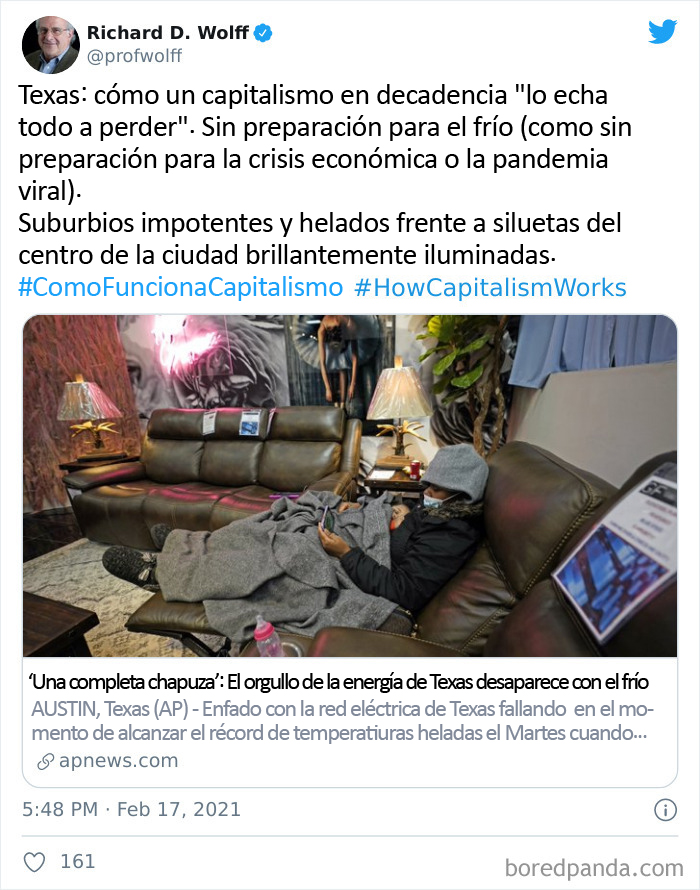Open the tweet timestamp Feb 17, 2021
The height and width of the screenshot is (890, 700).
[x=130, y=809]
